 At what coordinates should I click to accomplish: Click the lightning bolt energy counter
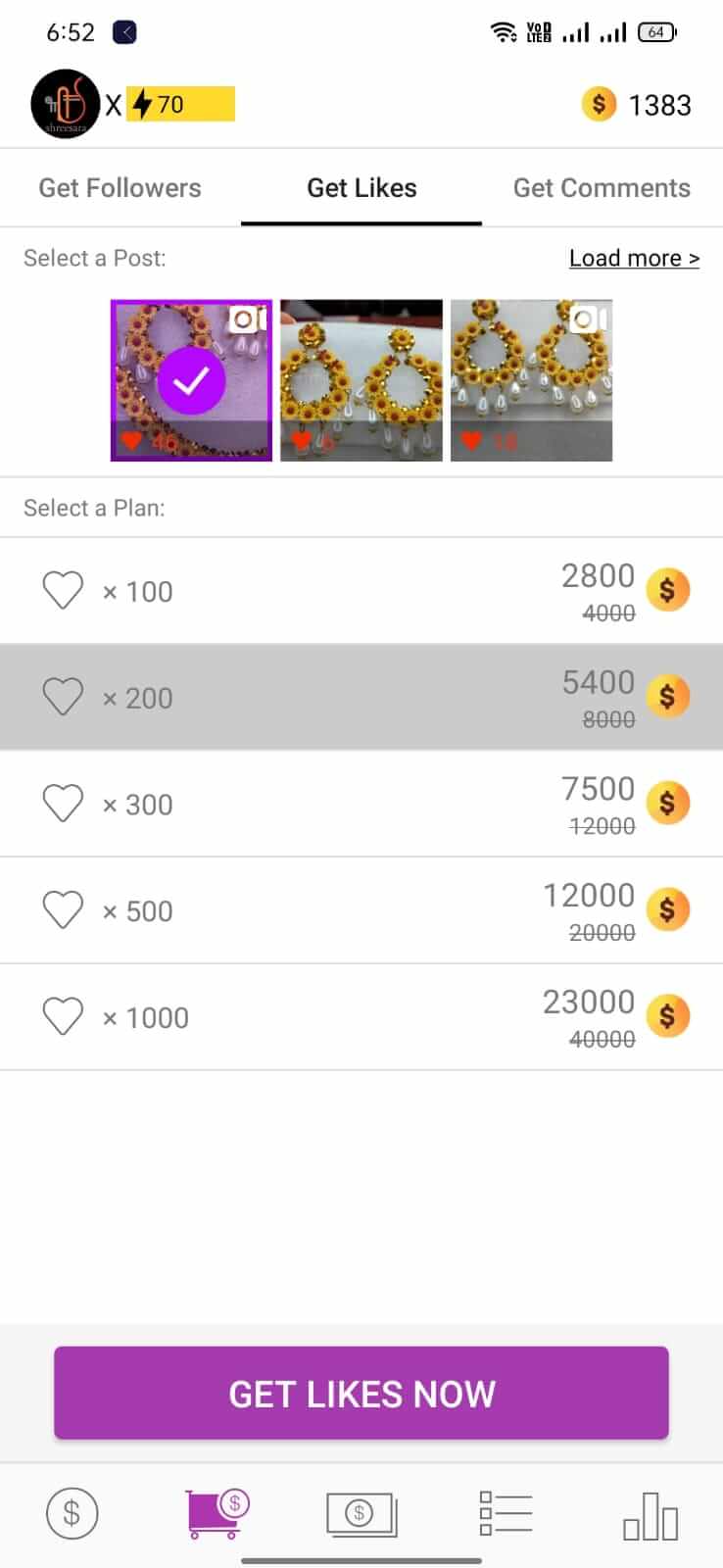[181, 104]
